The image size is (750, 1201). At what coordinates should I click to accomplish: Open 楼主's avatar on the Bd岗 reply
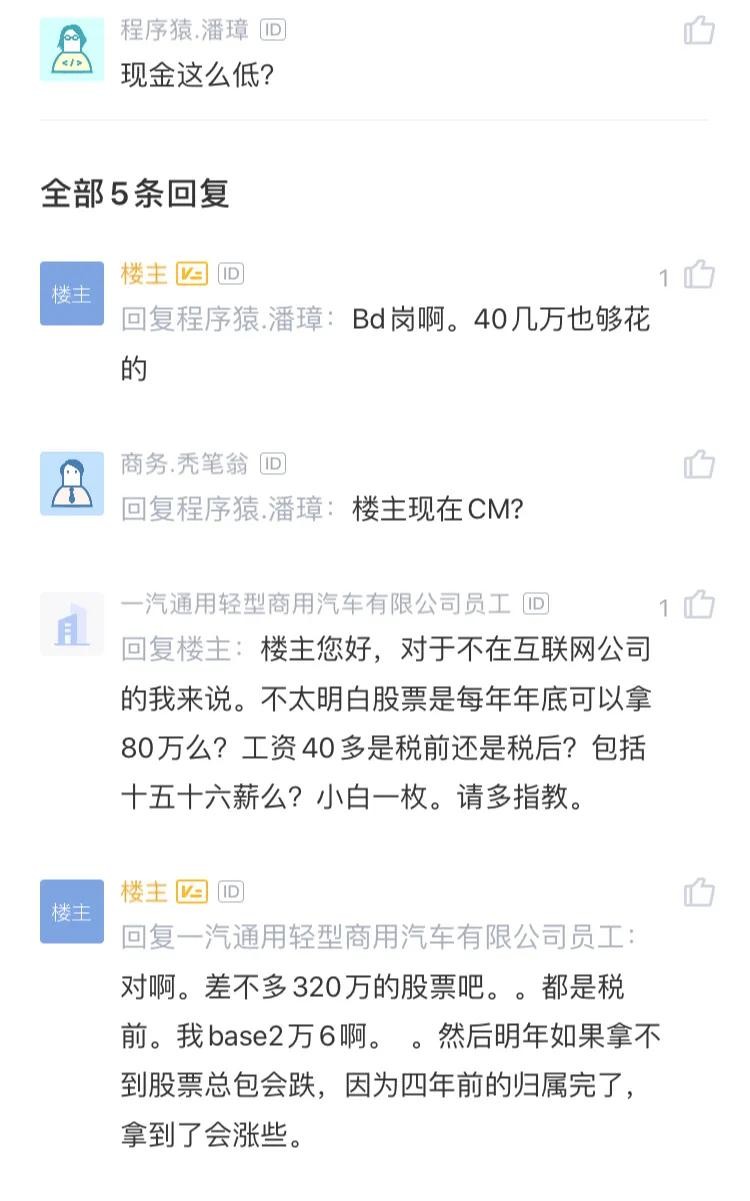(72, 293)
